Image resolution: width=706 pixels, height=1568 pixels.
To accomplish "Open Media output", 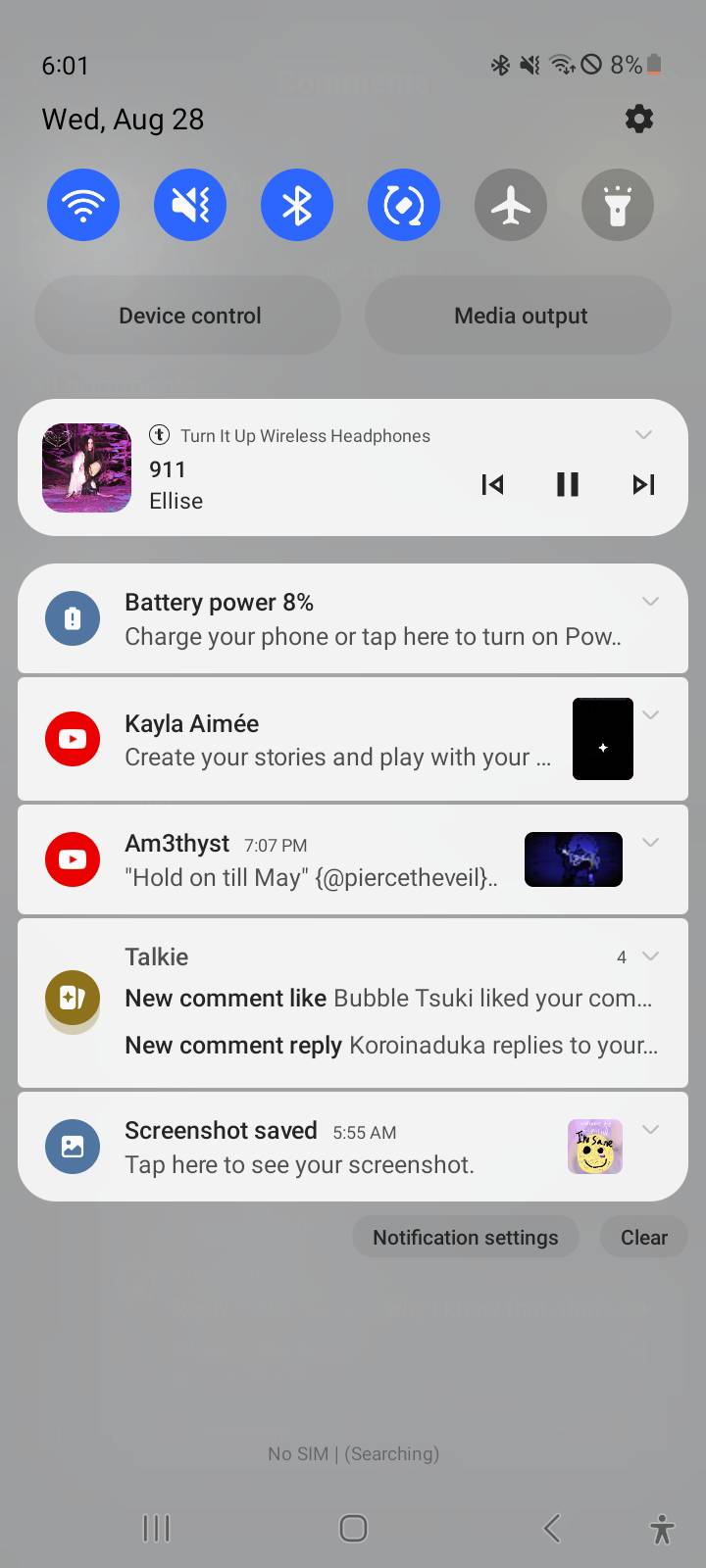I will [520, 316].
